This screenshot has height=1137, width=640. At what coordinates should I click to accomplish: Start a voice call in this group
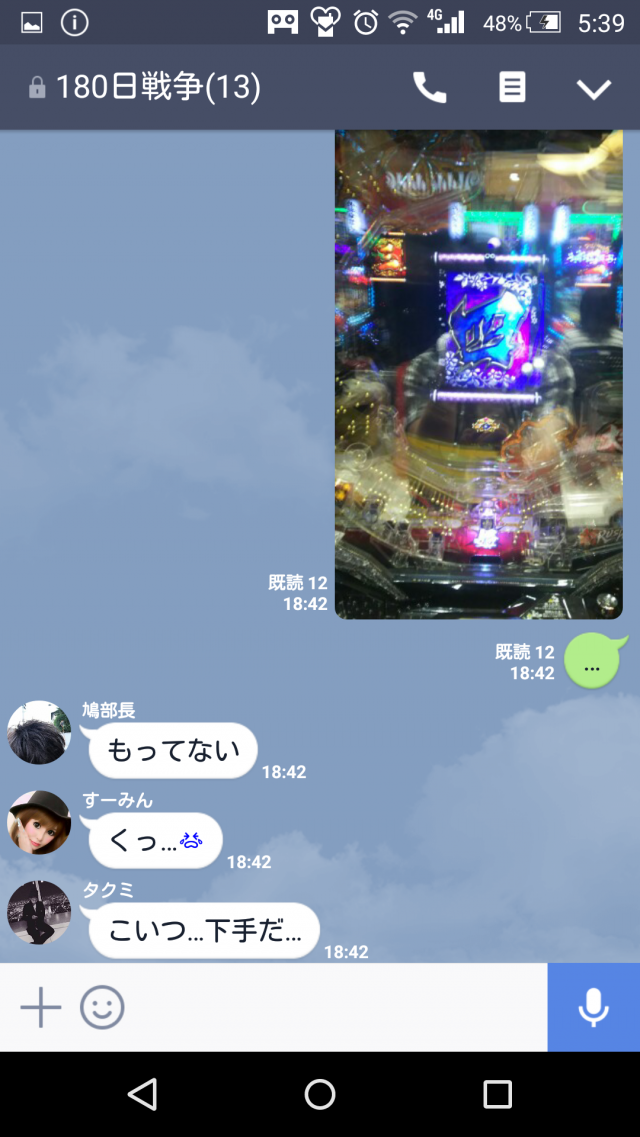(x=430, y=88)
